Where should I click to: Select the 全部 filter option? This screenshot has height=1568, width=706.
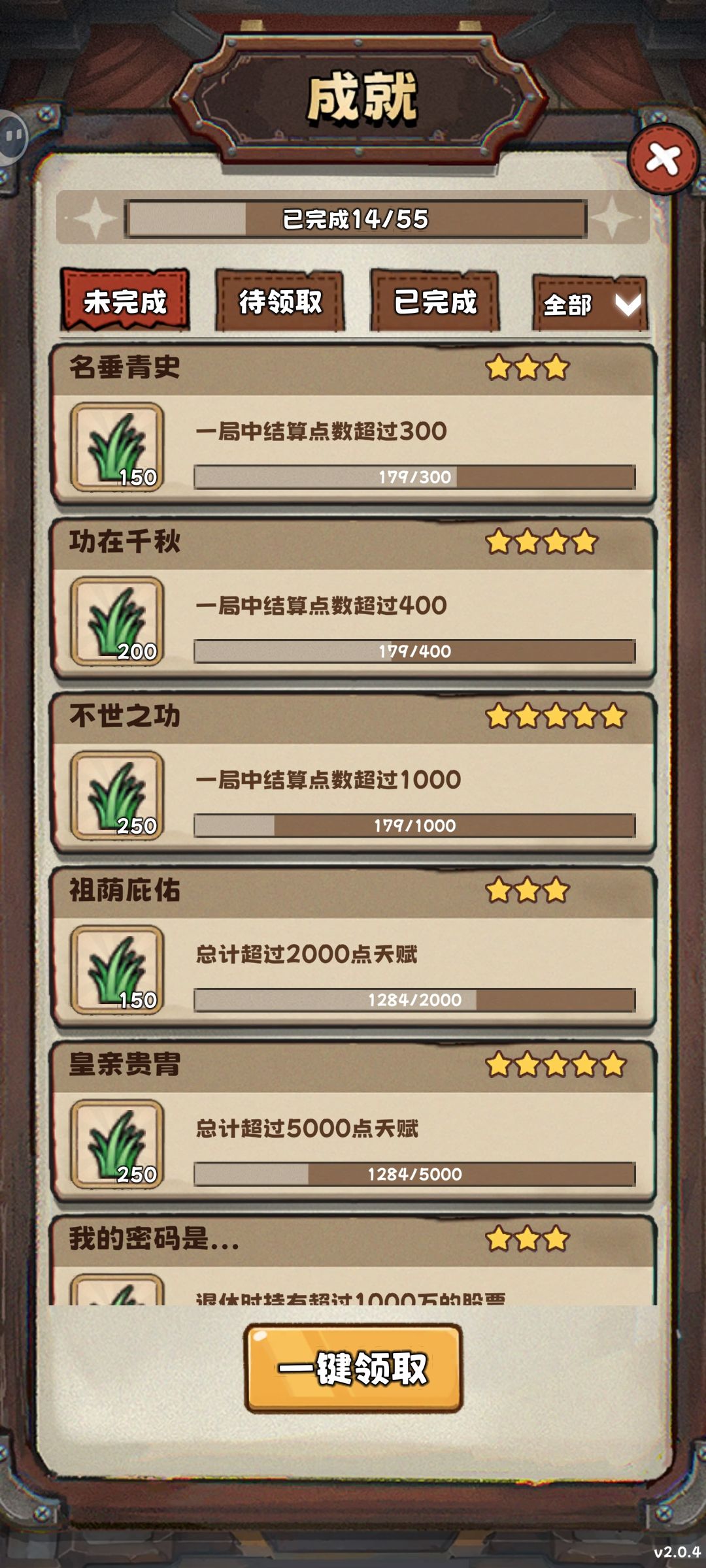(569, 303)
